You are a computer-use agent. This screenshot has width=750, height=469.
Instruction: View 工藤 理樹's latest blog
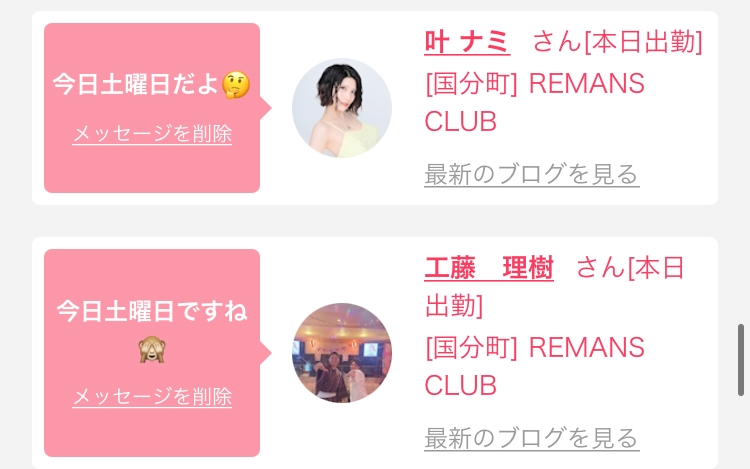click(531, 438)
